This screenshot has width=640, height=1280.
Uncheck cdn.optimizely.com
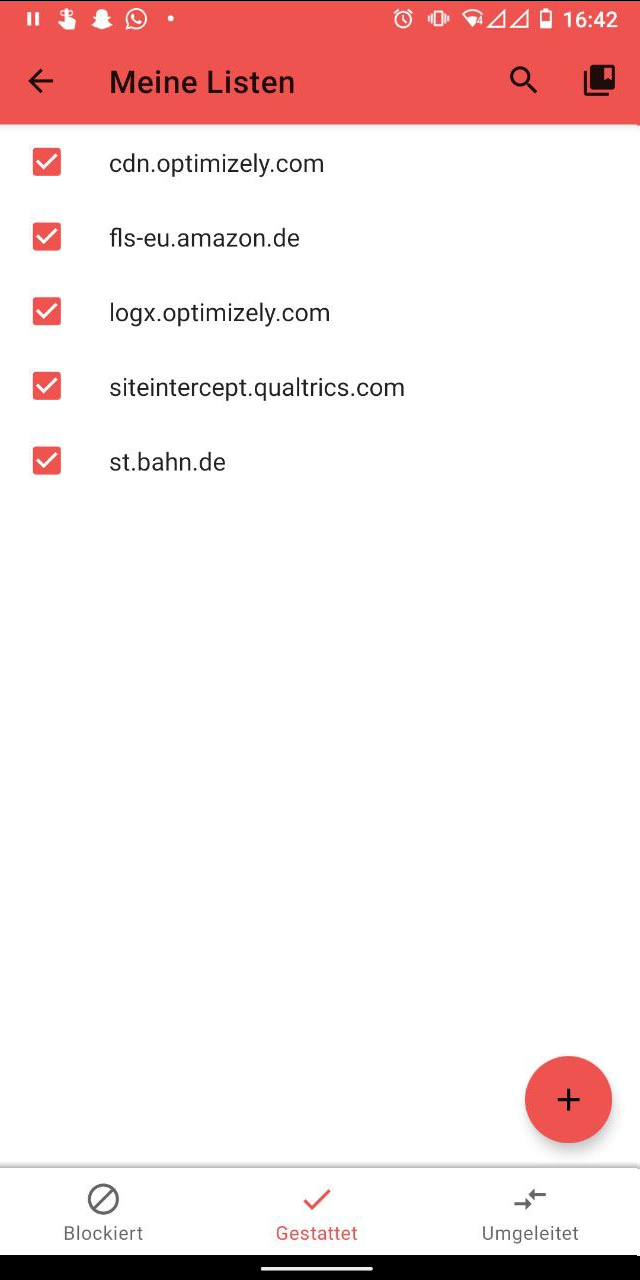[47, 162]
